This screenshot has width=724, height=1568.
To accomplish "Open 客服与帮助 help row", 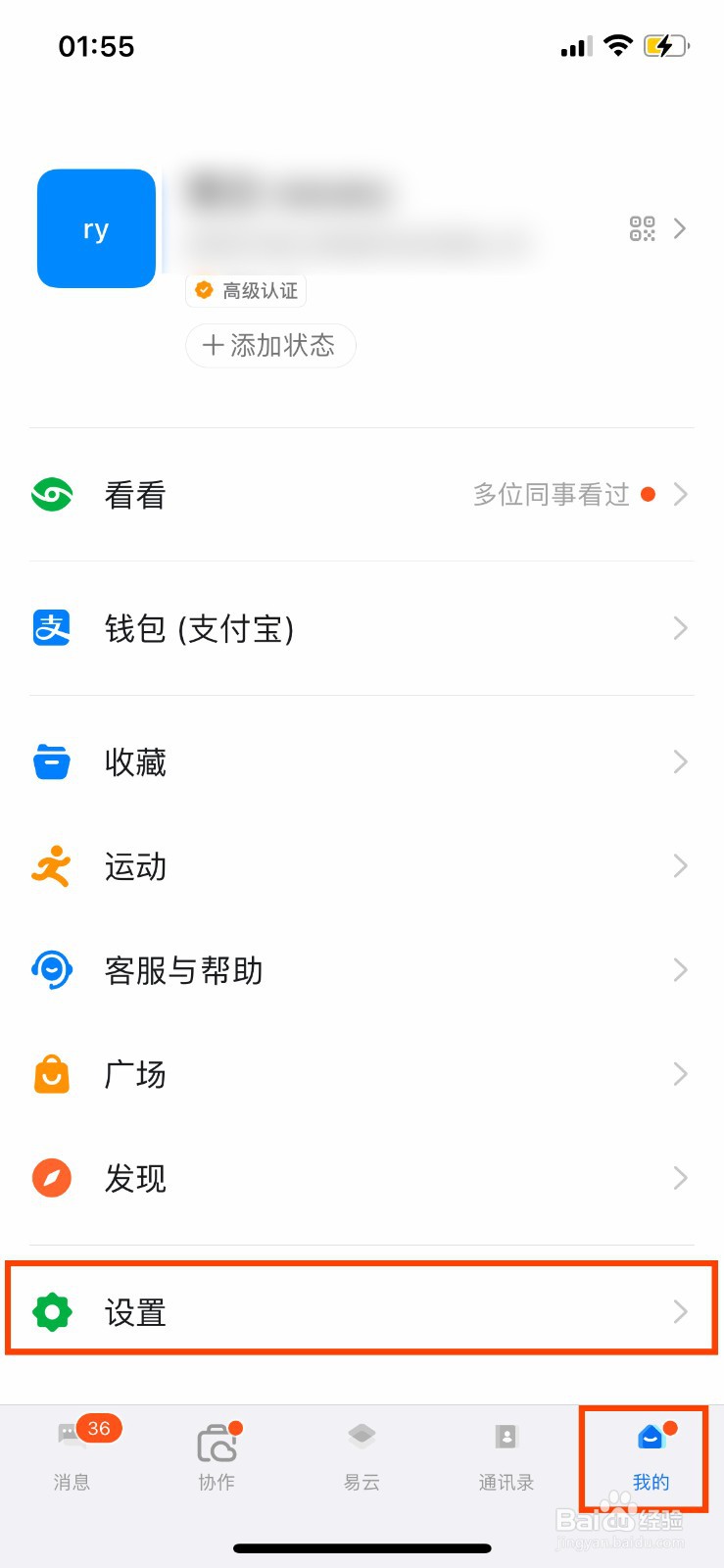I will [362, 970].
